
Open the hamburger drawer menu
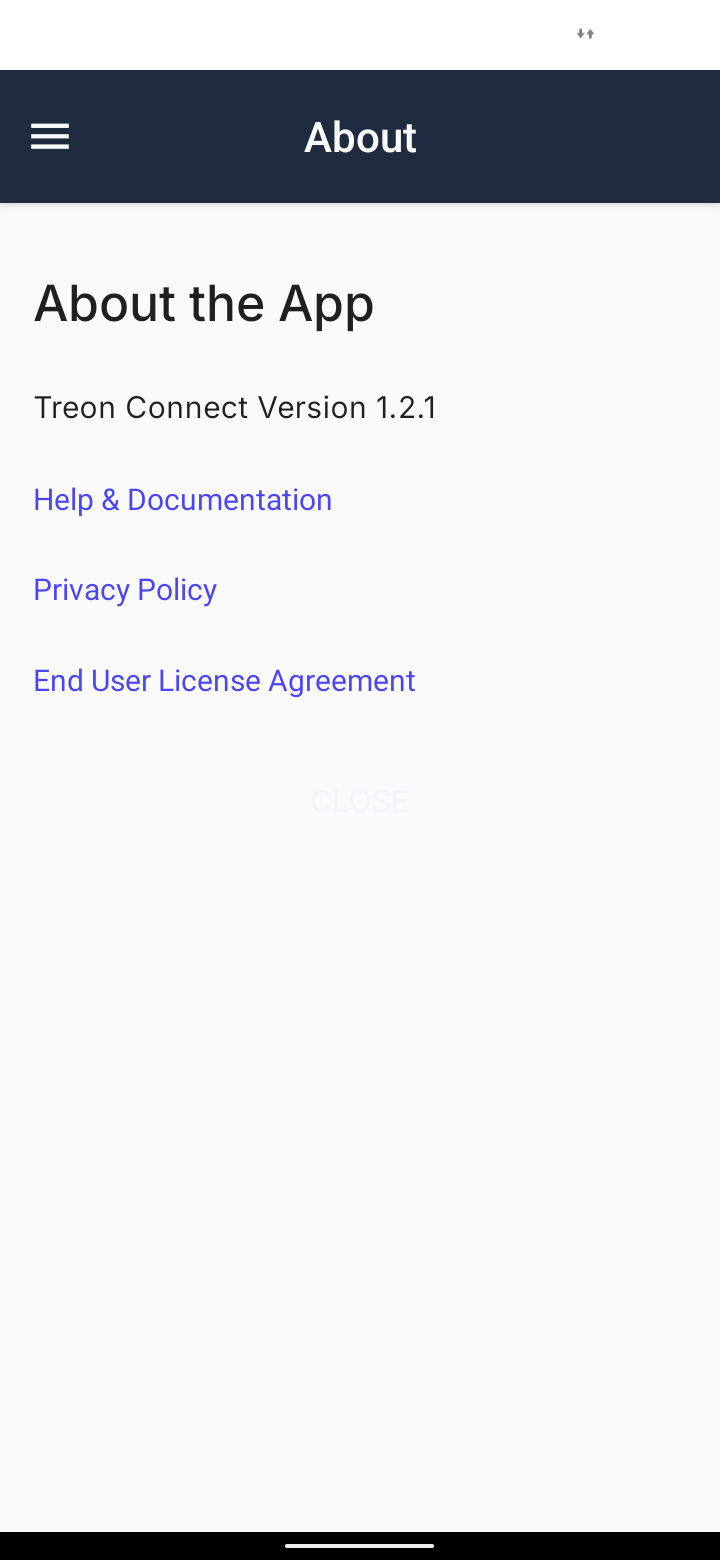(50, 137)
